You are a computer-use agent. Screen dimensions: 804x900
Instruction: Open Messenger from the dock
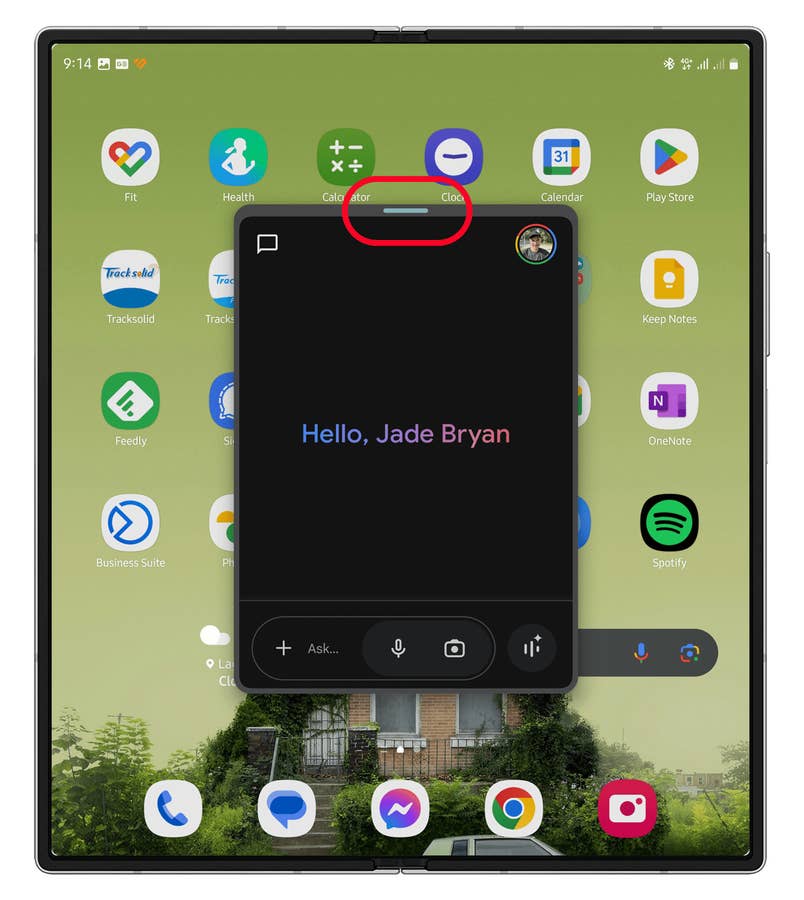400,808
